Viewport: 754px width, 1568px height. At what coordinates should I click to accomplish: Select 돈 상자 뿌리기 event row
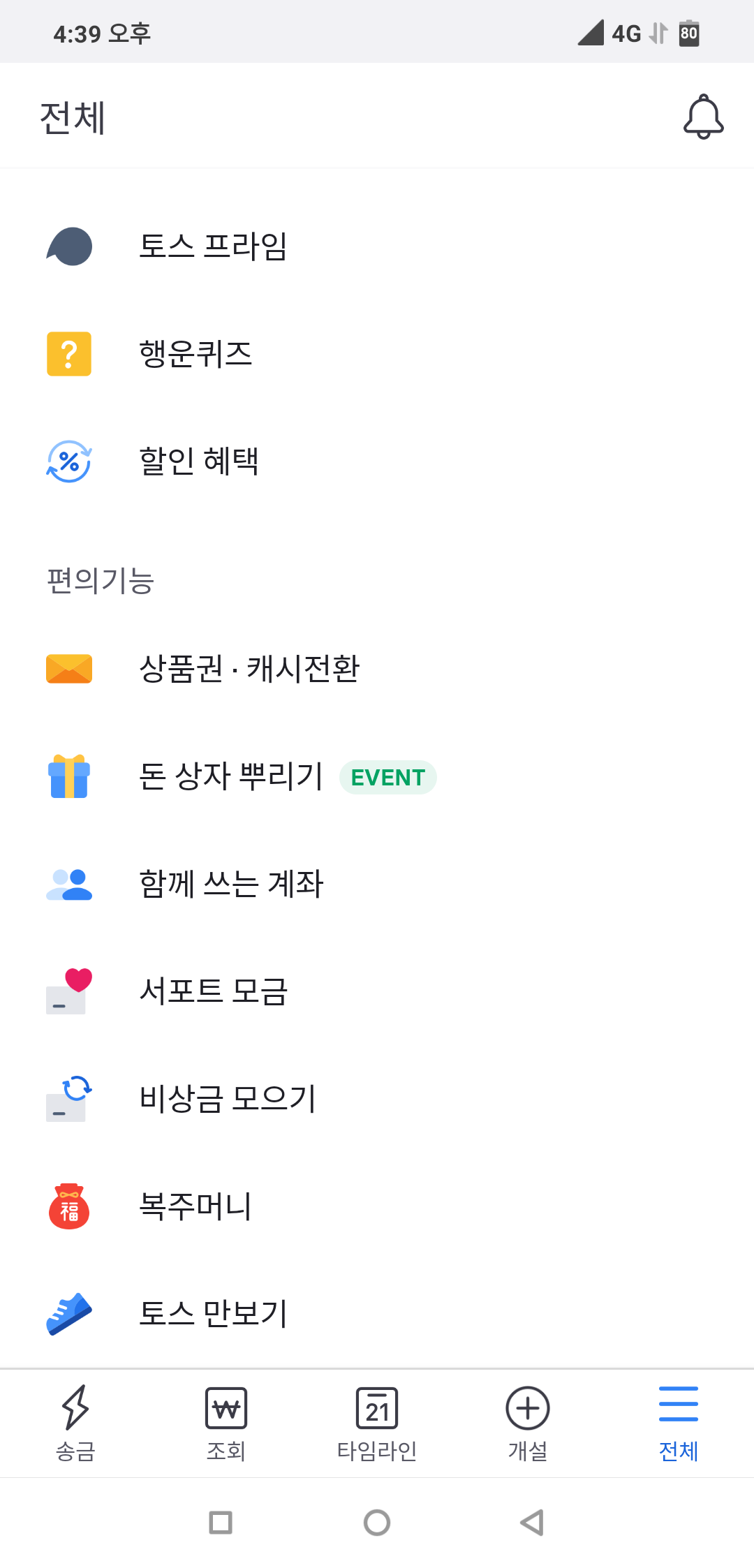pos(230,776)
